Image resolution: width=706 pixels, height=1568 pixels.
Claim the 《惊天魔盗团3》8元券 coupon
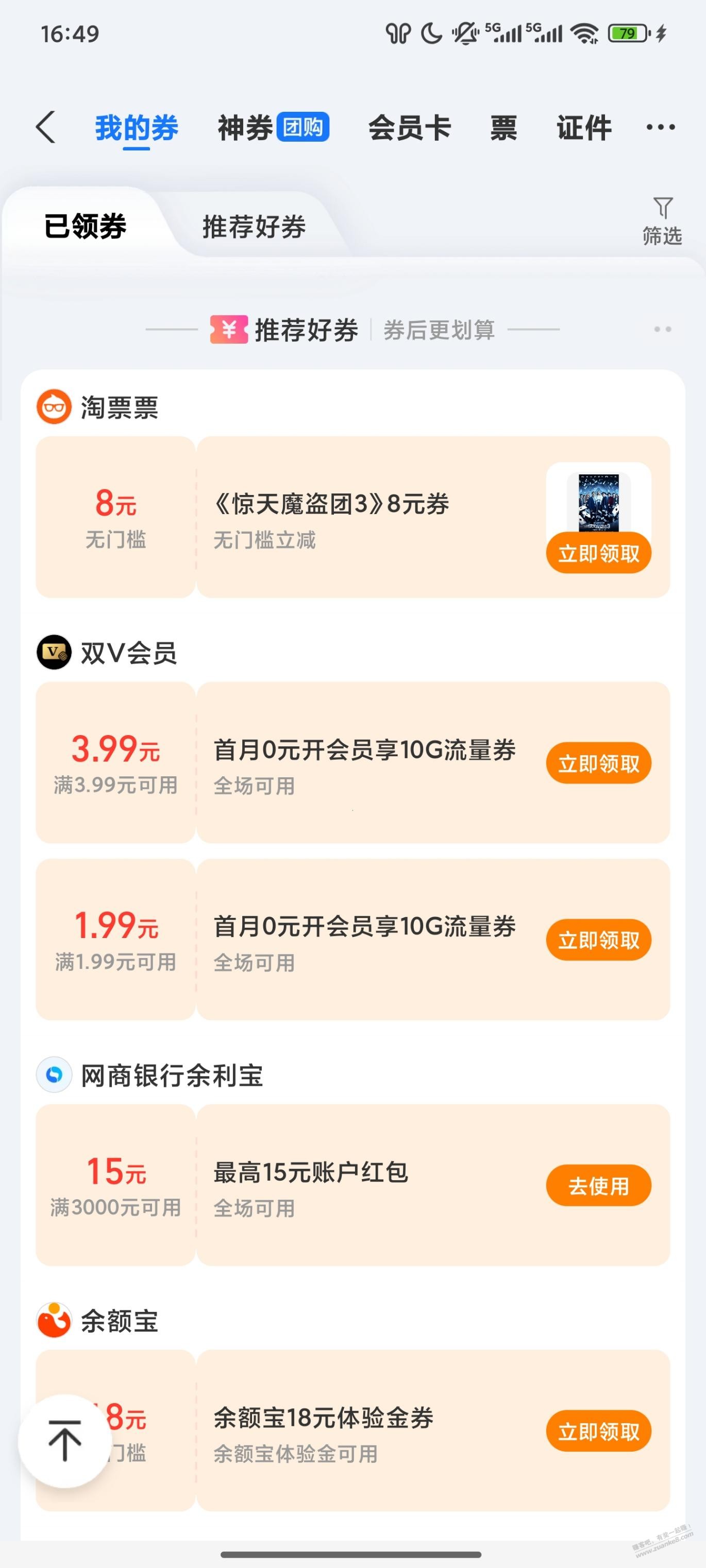point(599,553)
